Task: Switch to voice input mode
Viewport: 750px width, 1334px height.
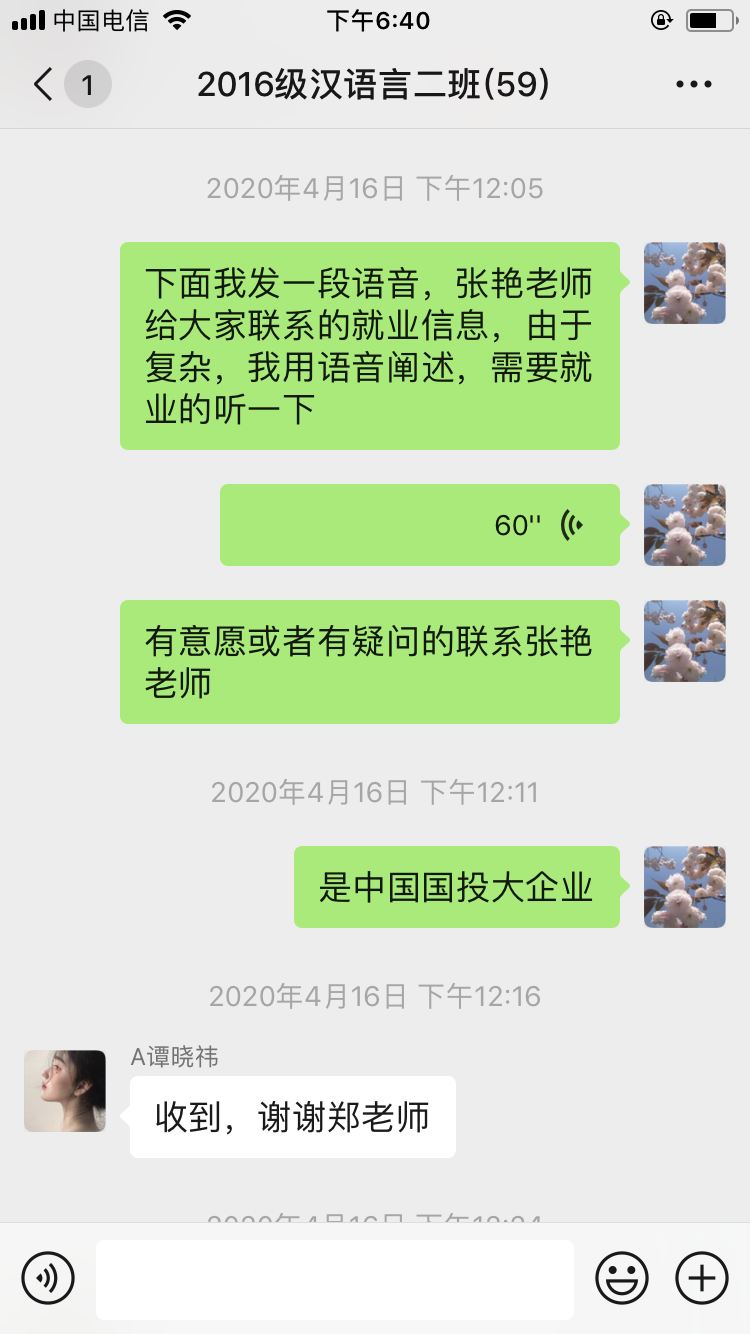Action: [x=48, y=1278]
